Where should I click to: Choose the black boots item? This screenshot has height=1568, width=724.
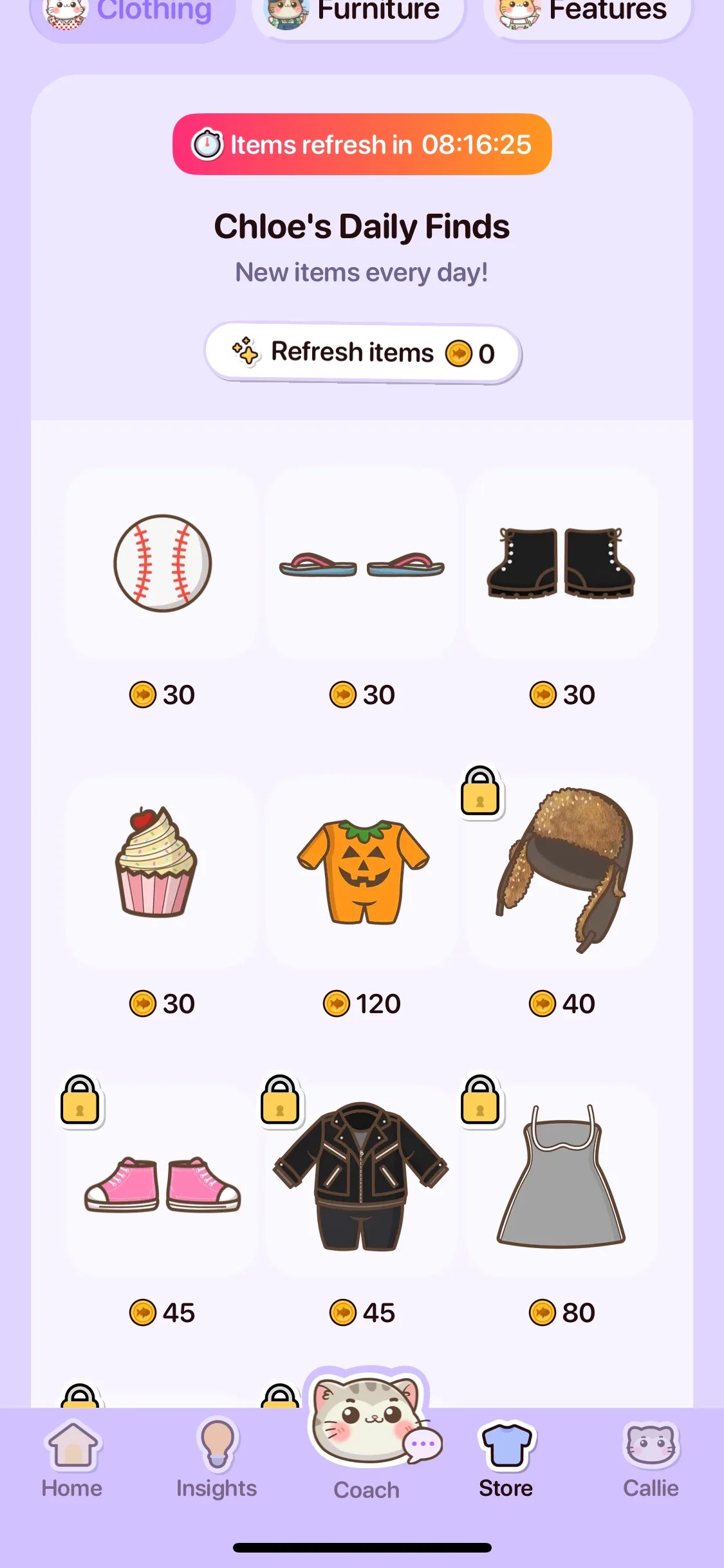[562, 563]
